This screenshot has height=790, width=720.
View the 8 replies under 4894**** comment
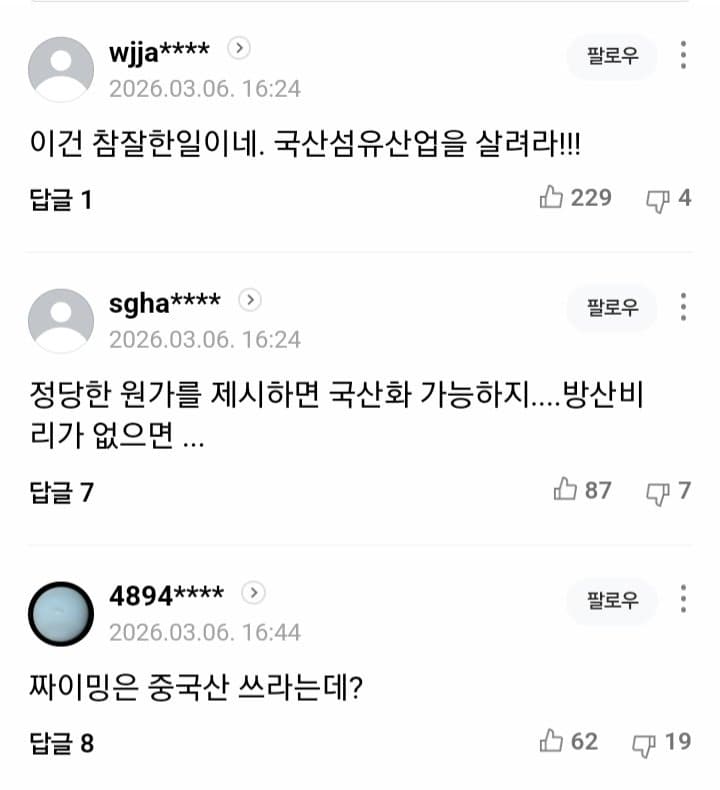pos(61,743)
